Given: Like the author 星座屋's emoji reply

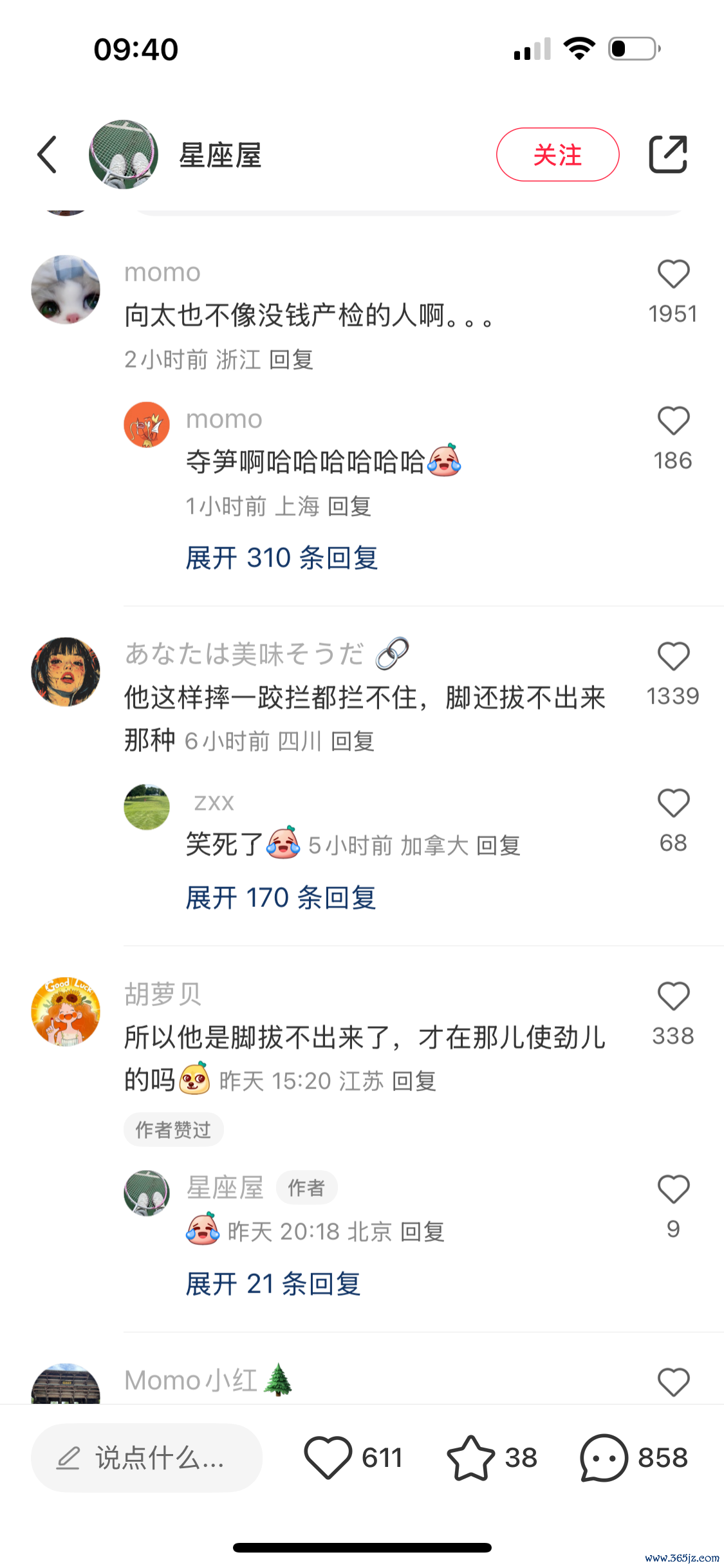Looking at the screenshot, I should click(x=673, y=1189).
